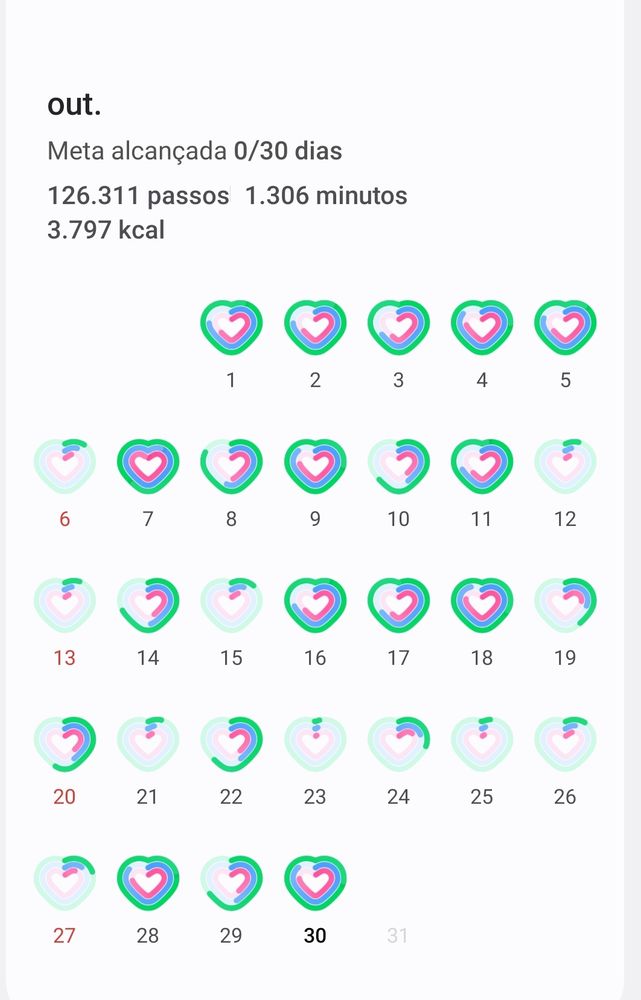Open Sunday the 6th activity

[65, 467]
